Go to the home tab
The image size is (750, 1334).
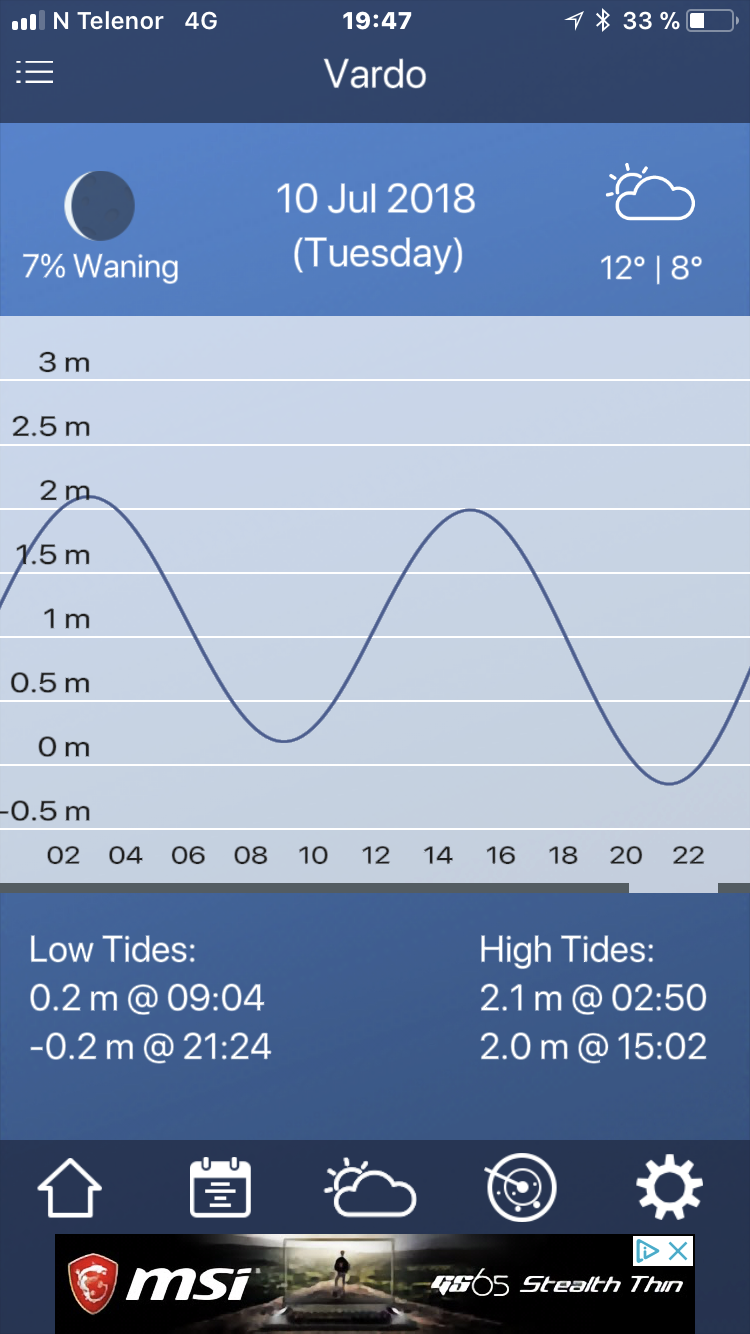[70, 1189]
